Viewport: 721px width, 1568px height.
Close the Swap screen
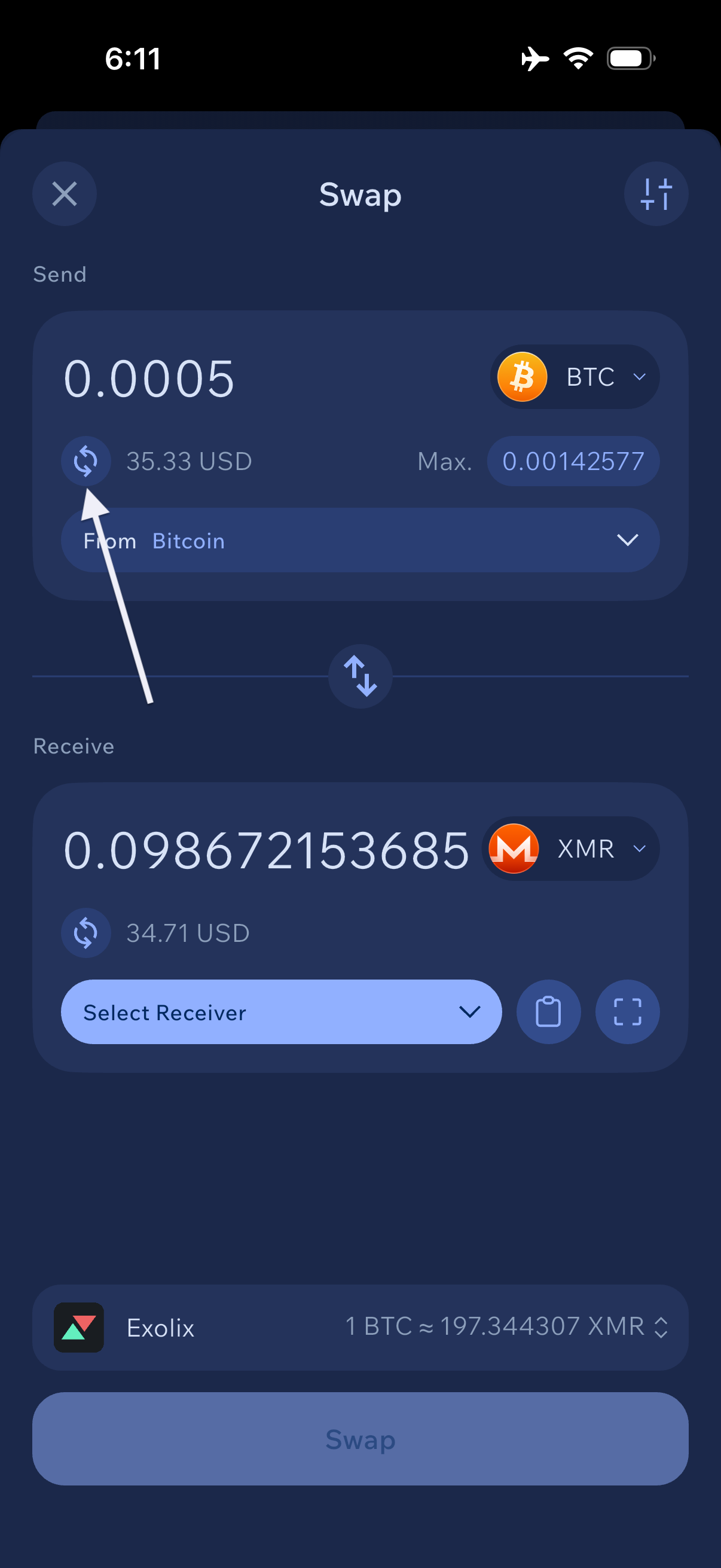point(64,194)
